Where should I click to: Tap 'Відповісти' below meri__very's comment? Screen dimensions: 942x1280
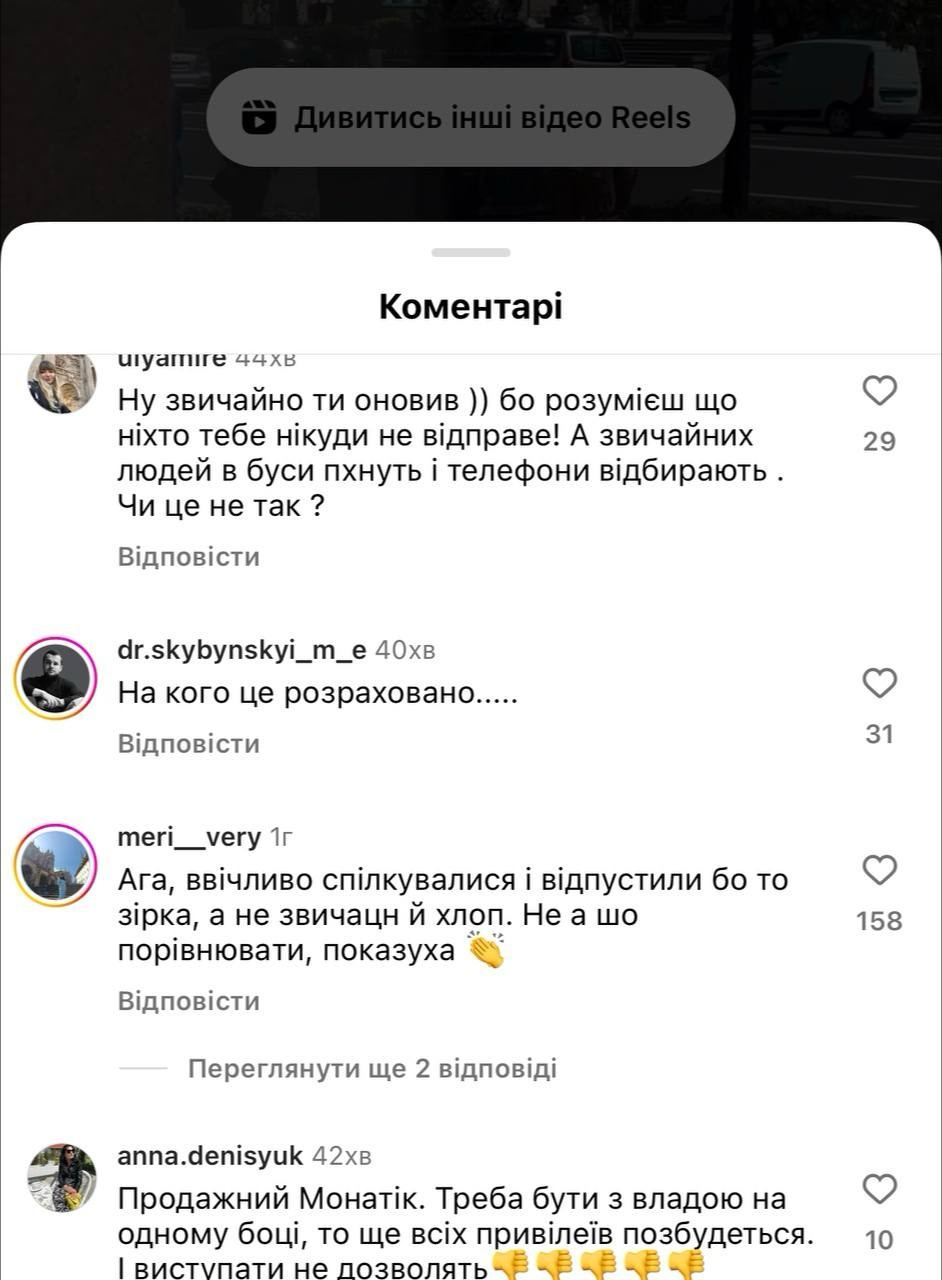pos(189,1000)
